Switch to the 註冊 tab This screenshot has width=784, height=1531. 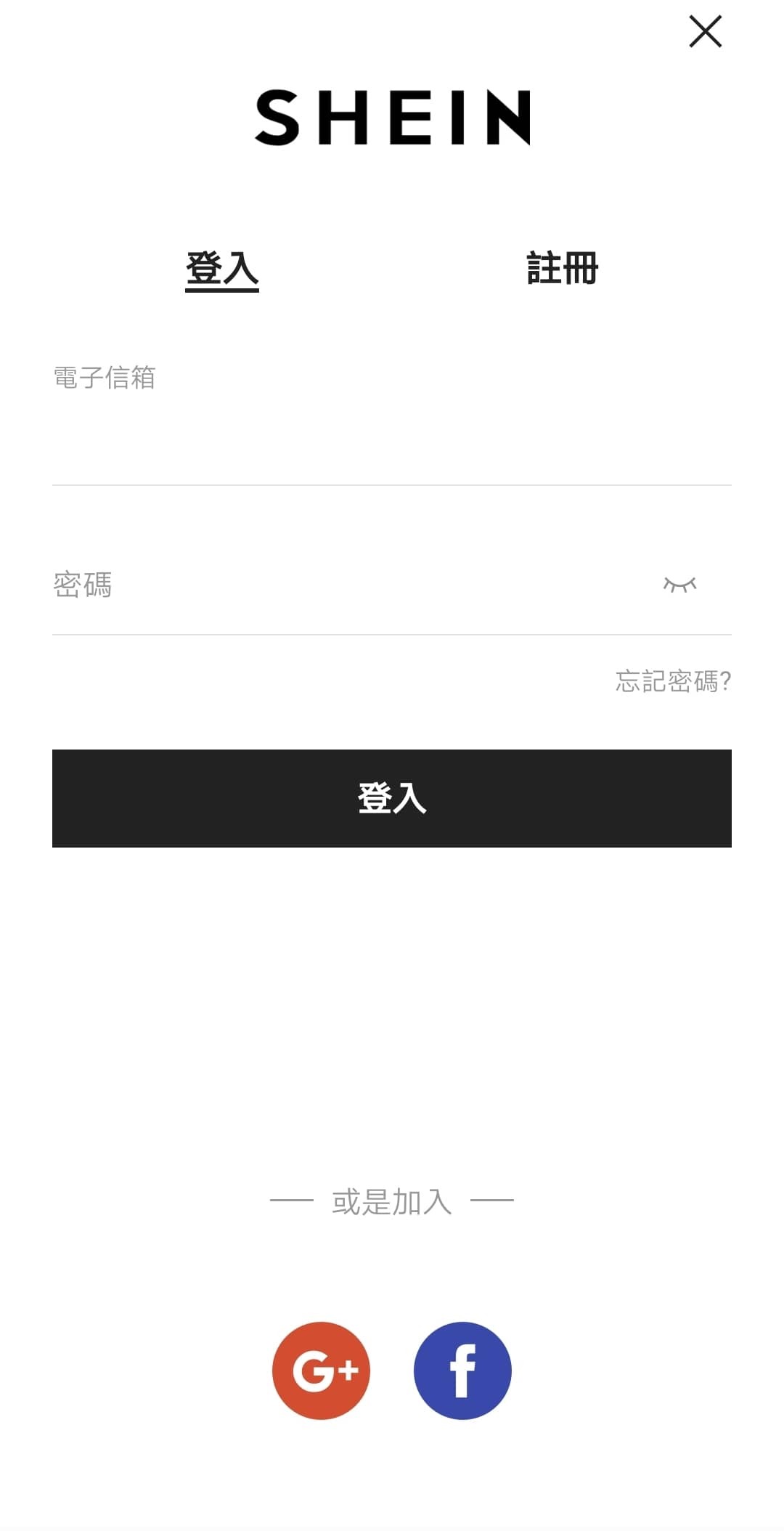tap(562, 269)
